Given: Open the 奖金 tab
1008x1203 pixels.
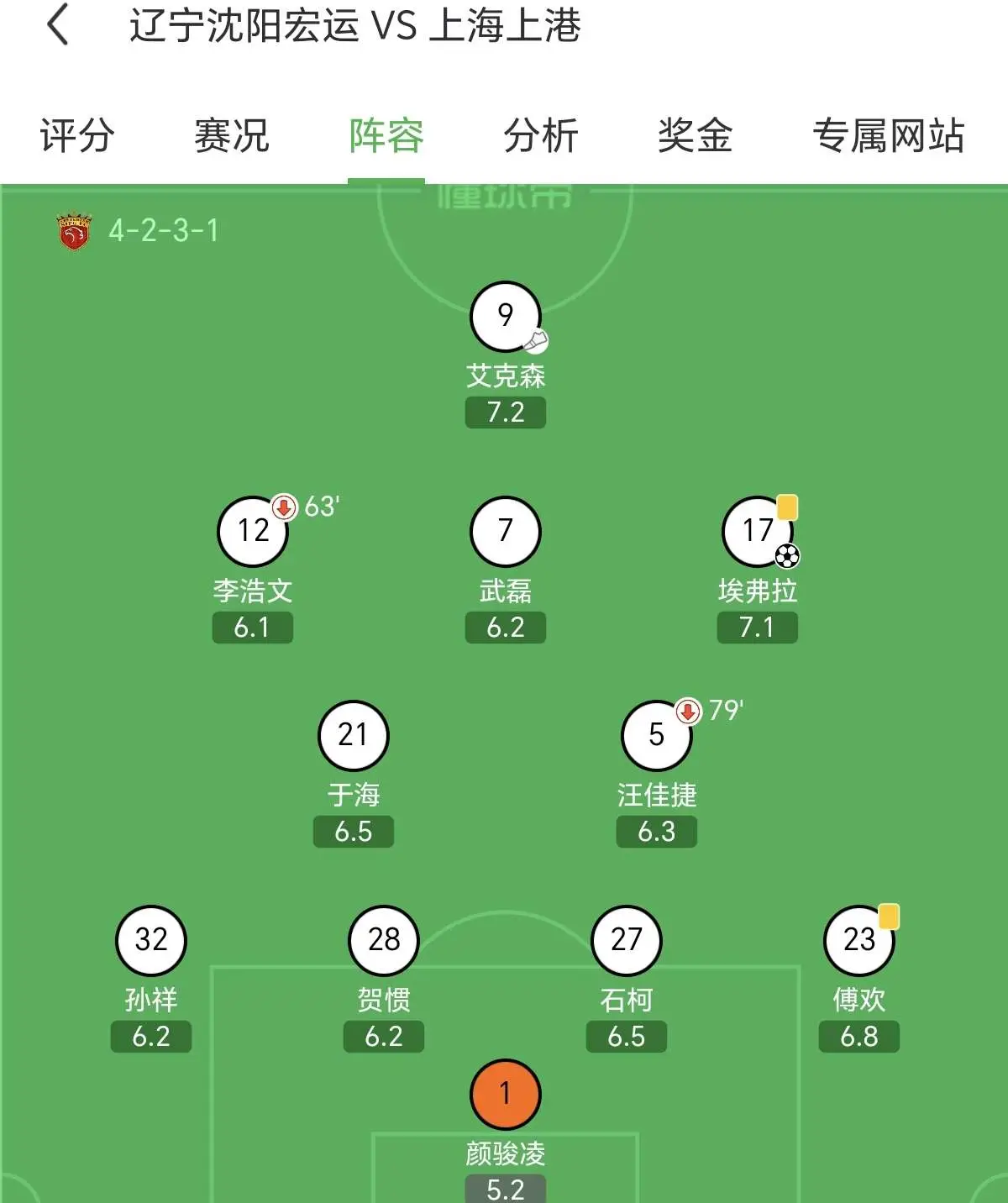Looking at the screenshot, I should point(696,135).
